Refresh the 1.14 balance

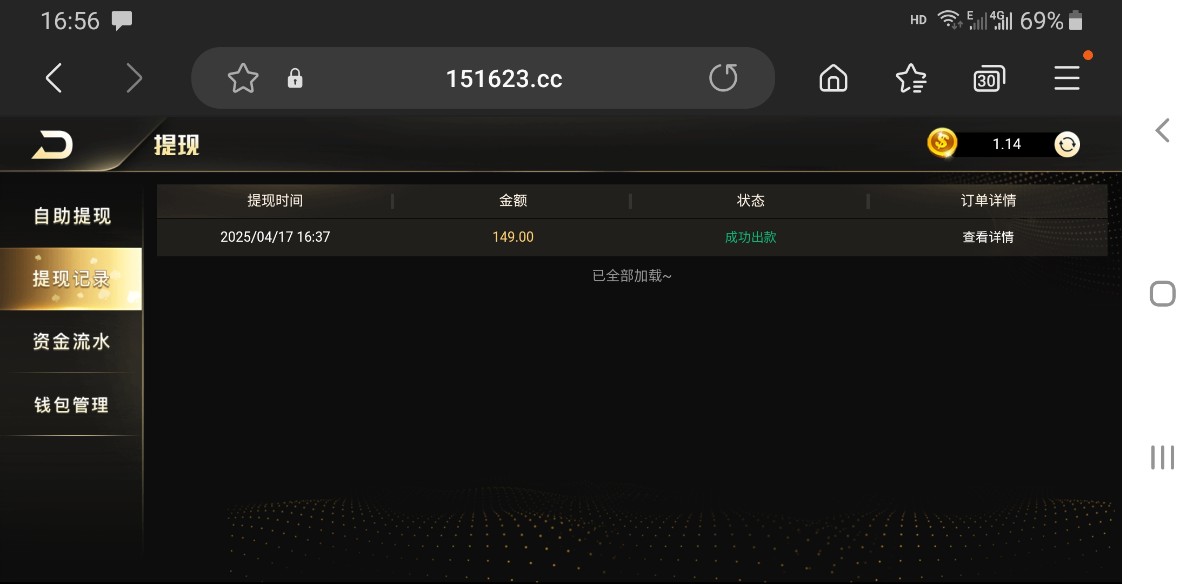tap(1067, 145)
